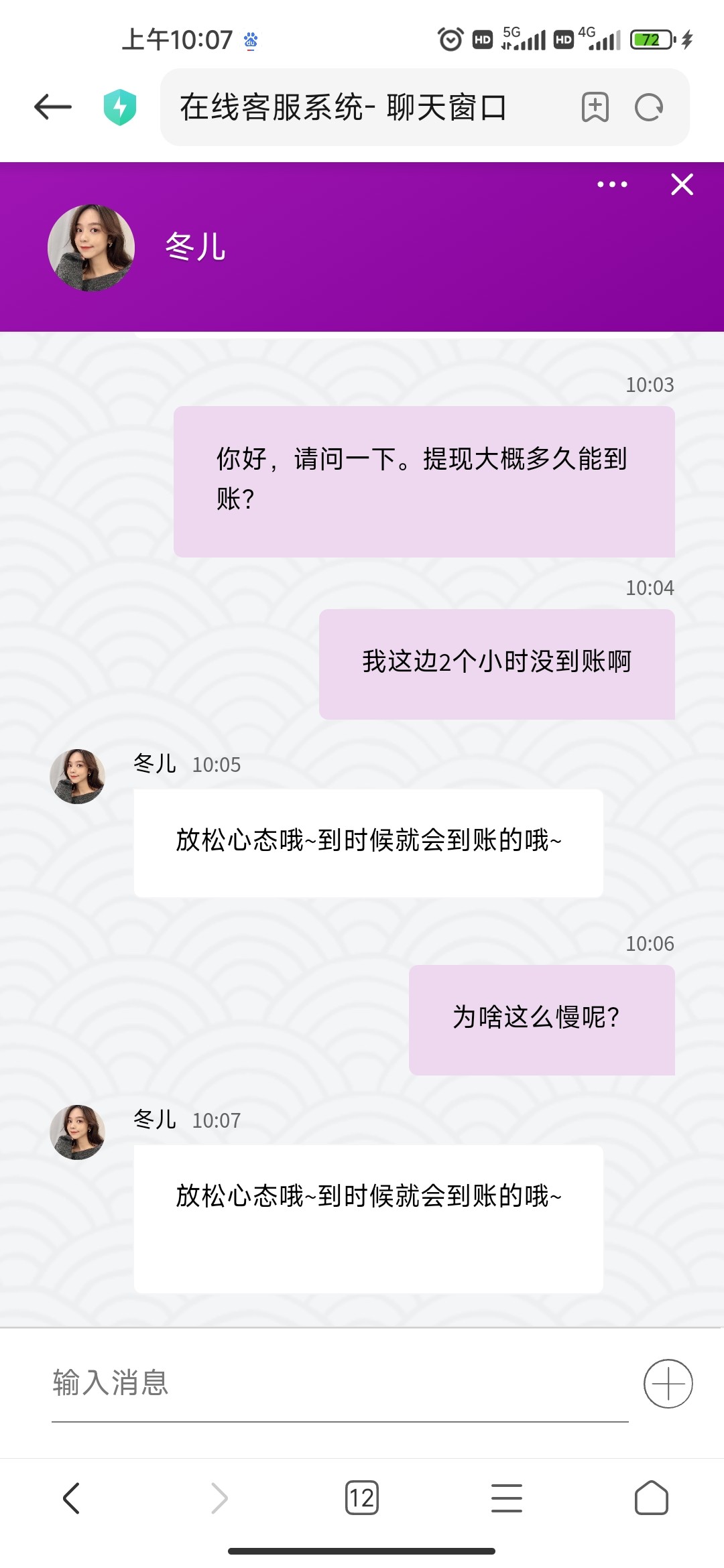Close the chat window with the X
Screen dimensions: 724x1568
click(x=682, y=184)
